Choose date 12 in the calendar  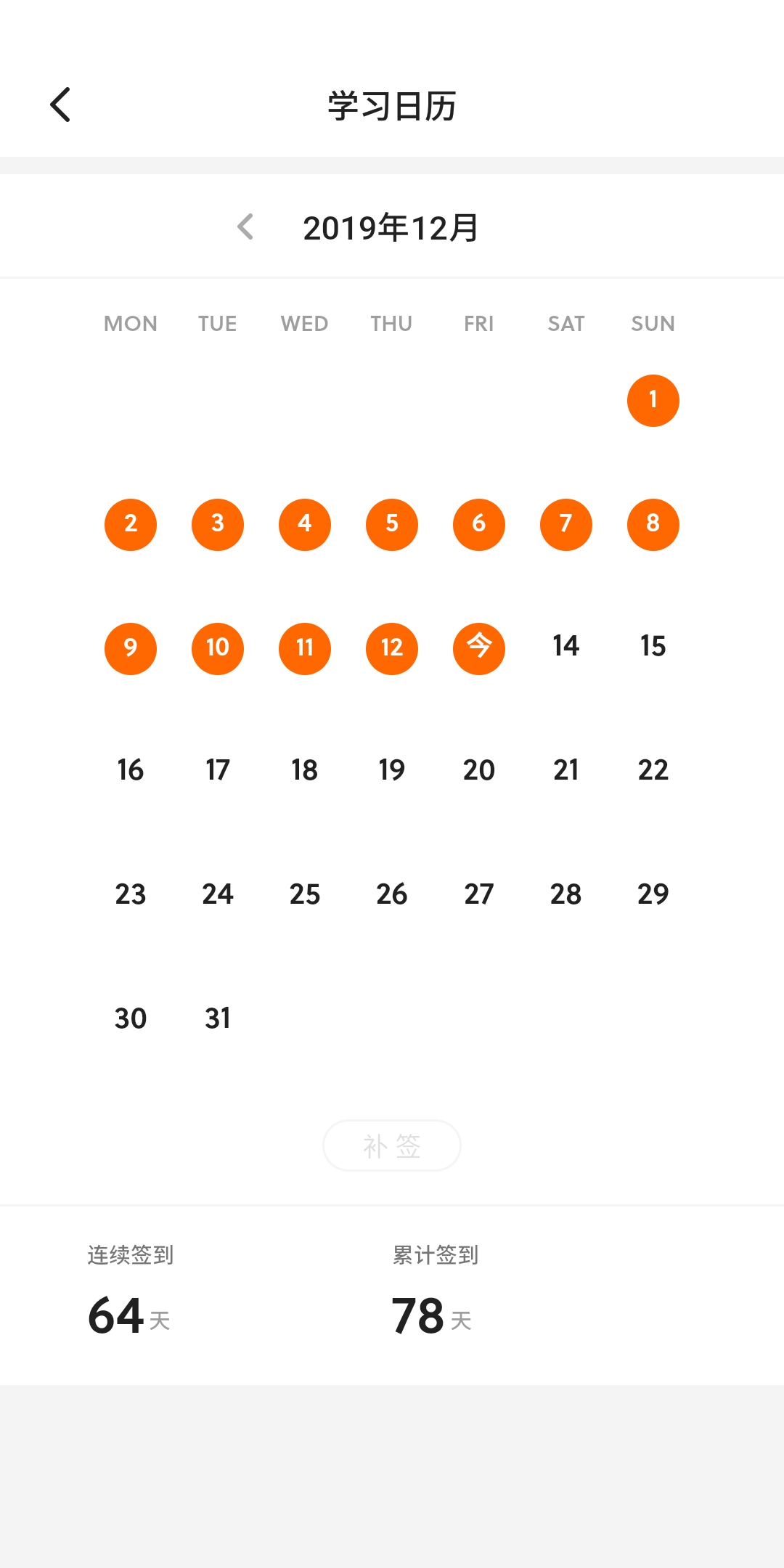tap(391, 648)
